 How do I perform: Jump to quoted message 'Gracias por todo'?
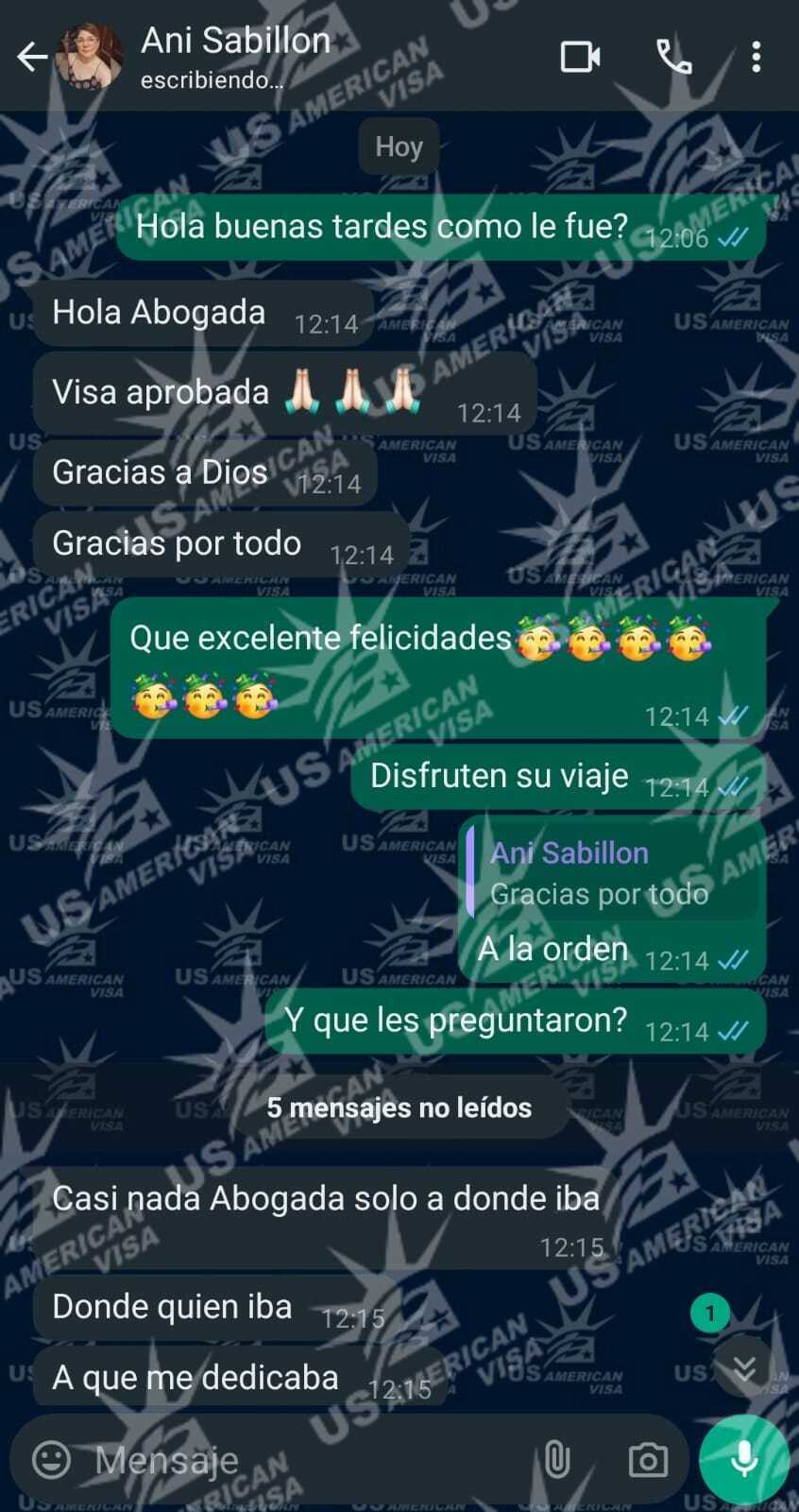(614, 873)
